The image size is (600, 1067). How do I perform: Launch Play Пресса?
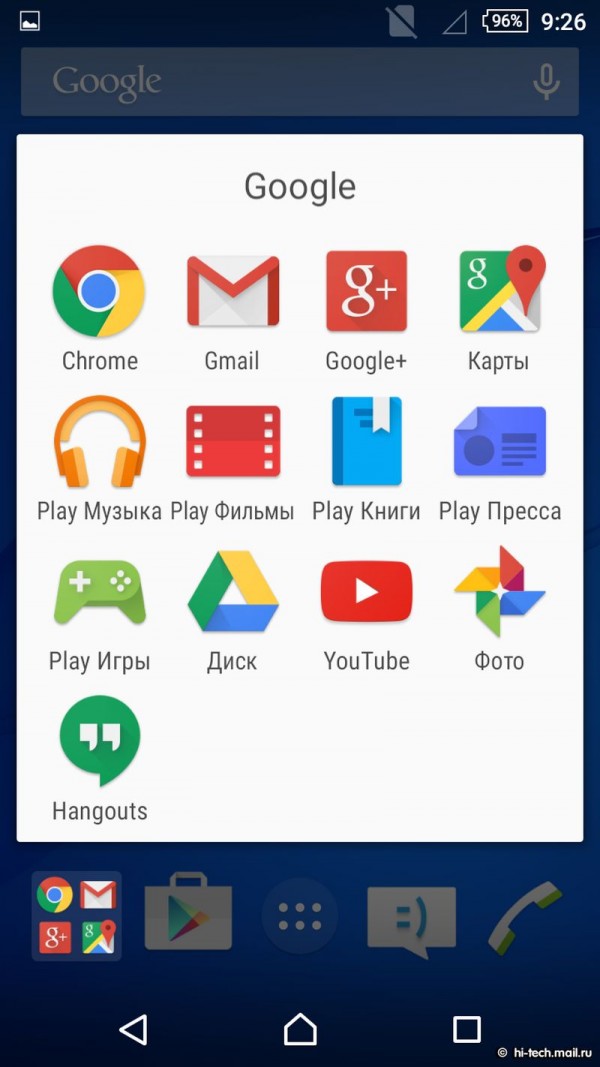coord(499,442)
